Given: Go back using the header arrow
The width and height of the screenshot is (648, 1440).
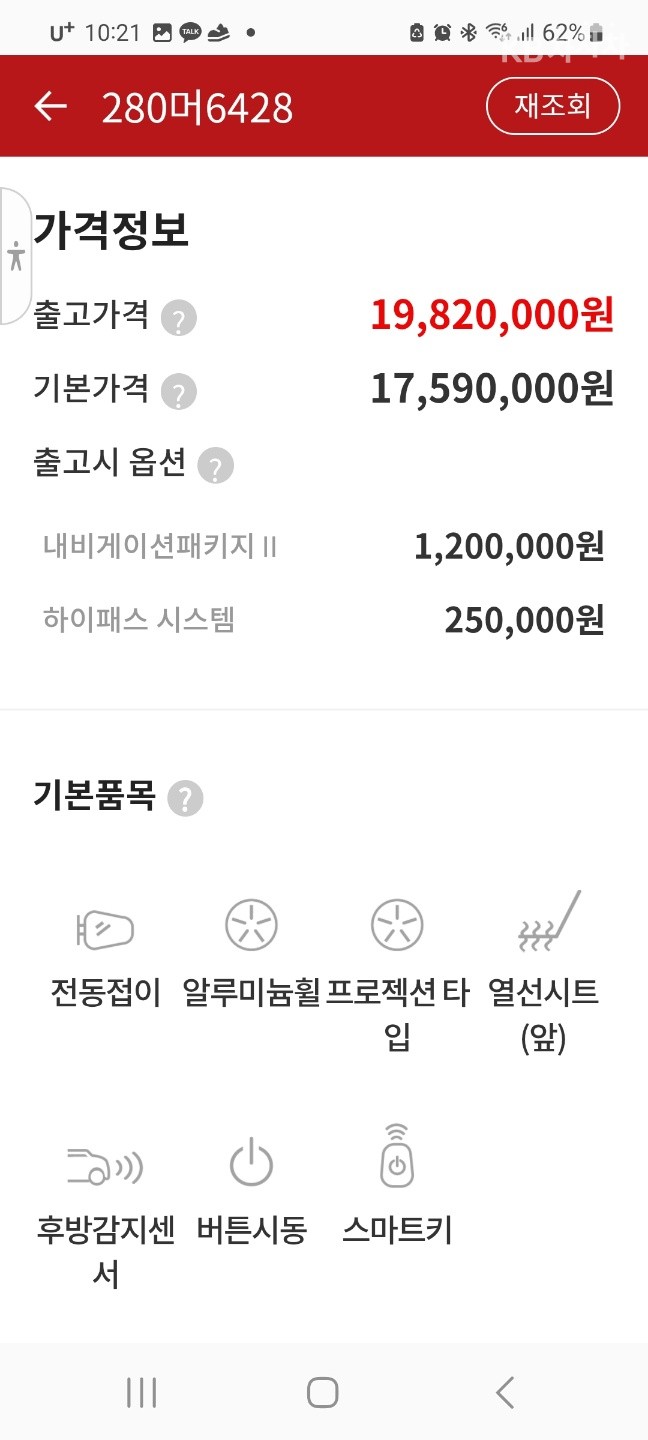Looking at the screenshot, I should click(x=50, y=107).
